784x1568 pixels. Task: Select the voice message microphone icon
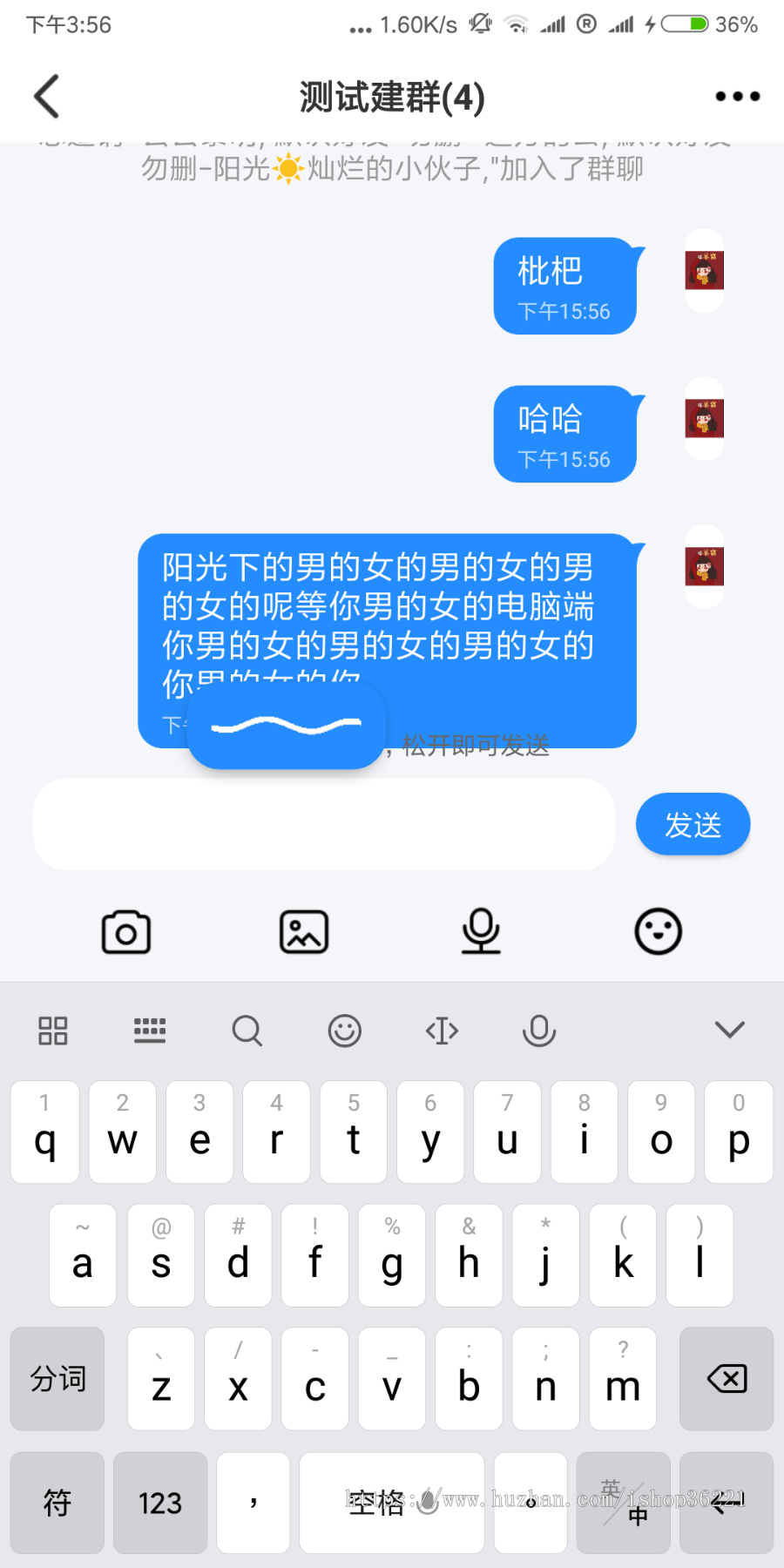click(x=481, y=931)
